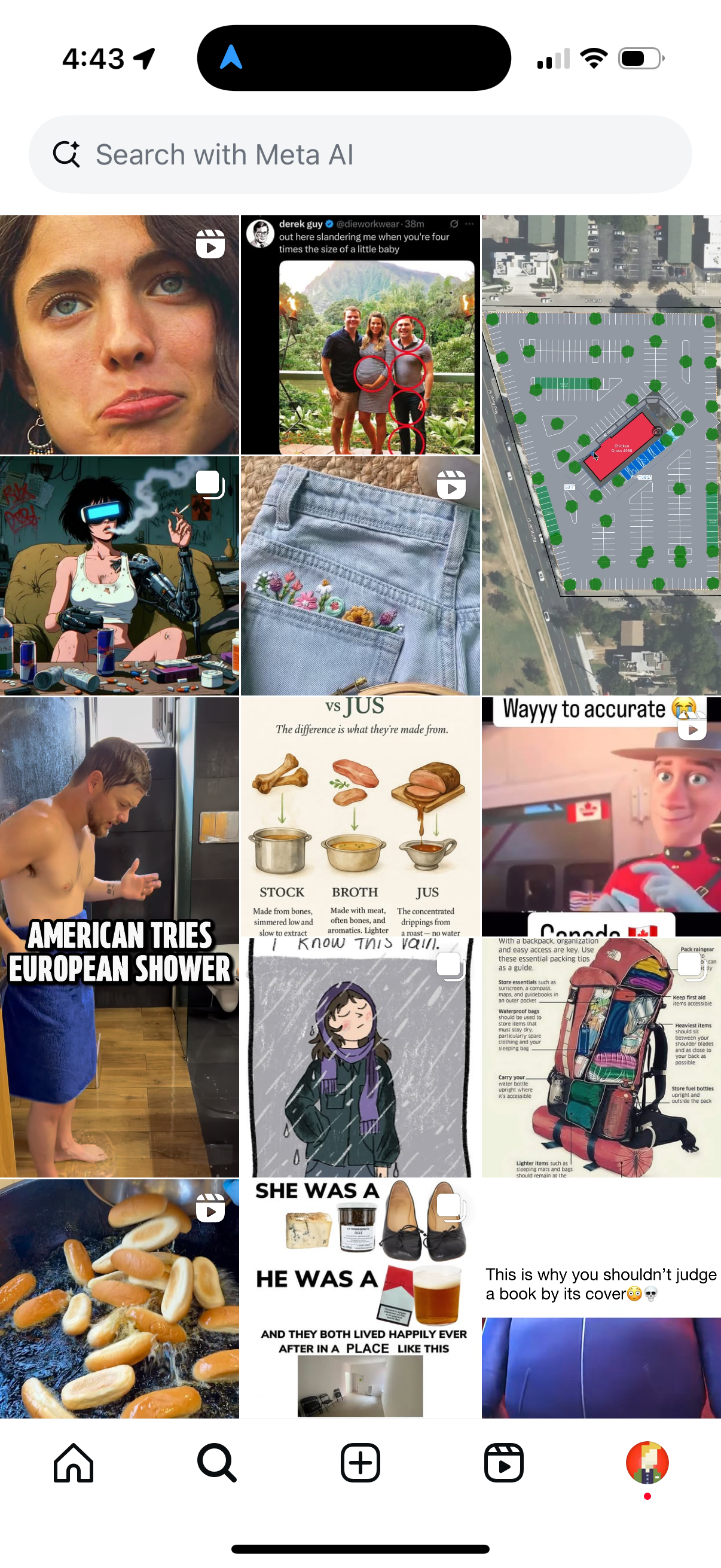Go to the Home tab
The width and height of the screenshot is (721, 1568).
pos(74,1463)
